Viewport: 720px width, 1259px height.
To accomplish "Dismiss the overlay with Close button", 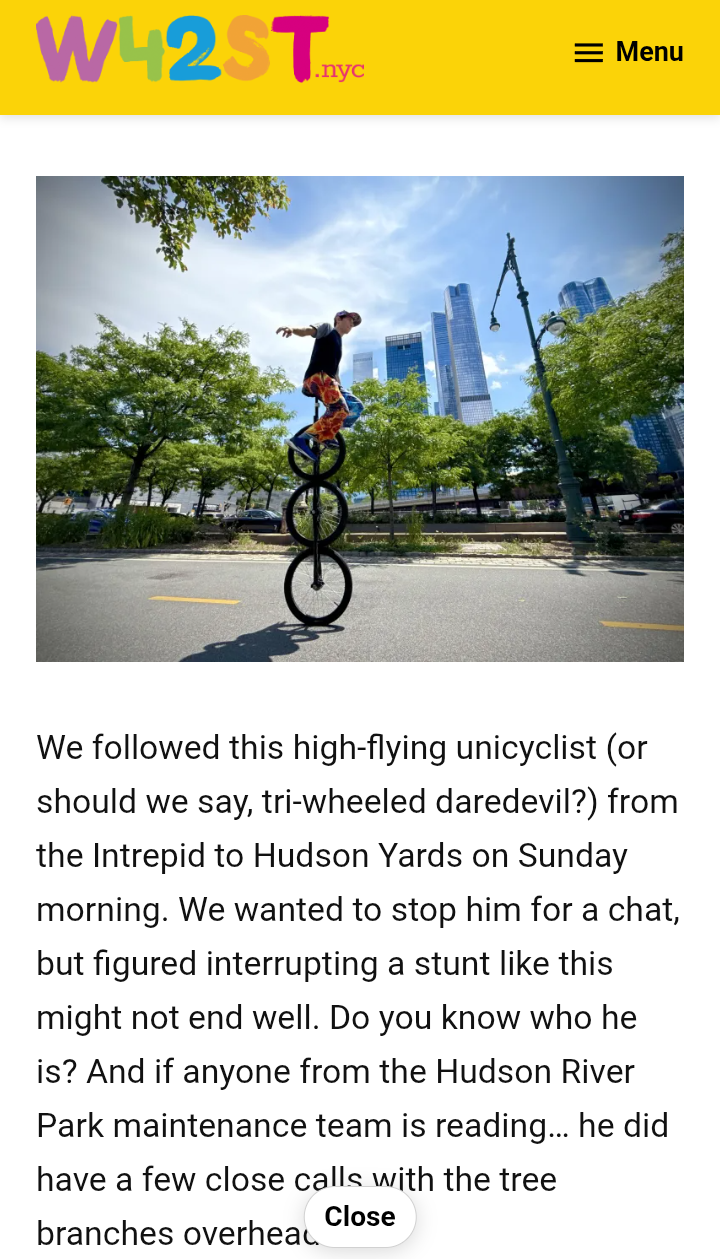I will tap(359, 1216).
